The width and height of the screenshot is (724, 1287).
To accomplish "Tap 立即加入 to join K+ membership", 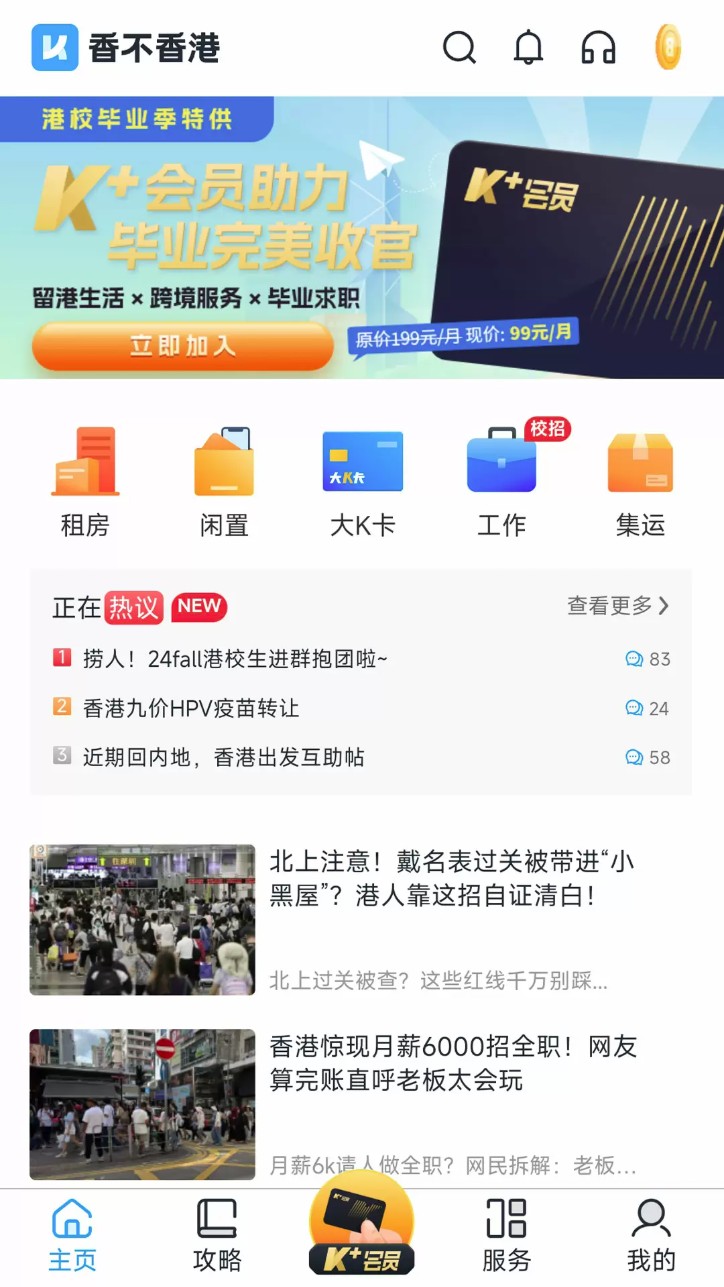I will pos(181,346).
